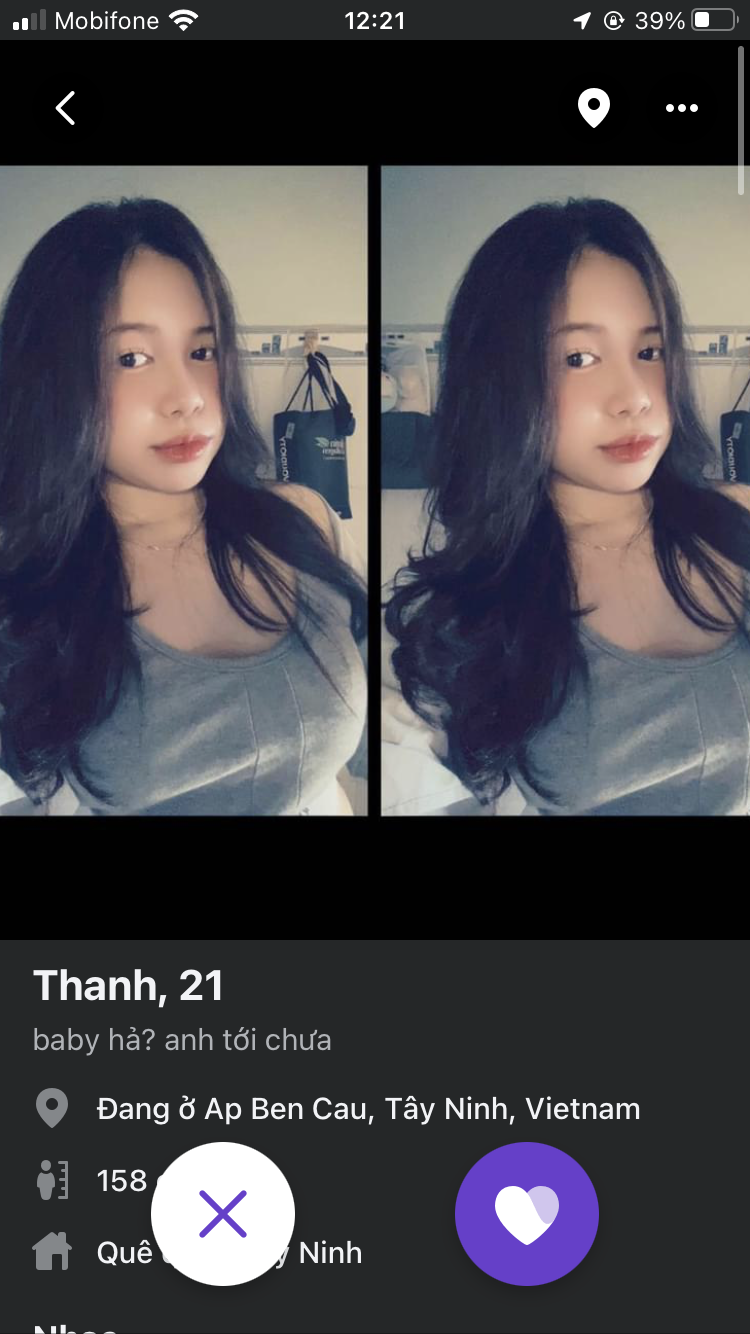Like Thanh with the purple heart button
This screenshot has height=1334, width=750.
527,1214
